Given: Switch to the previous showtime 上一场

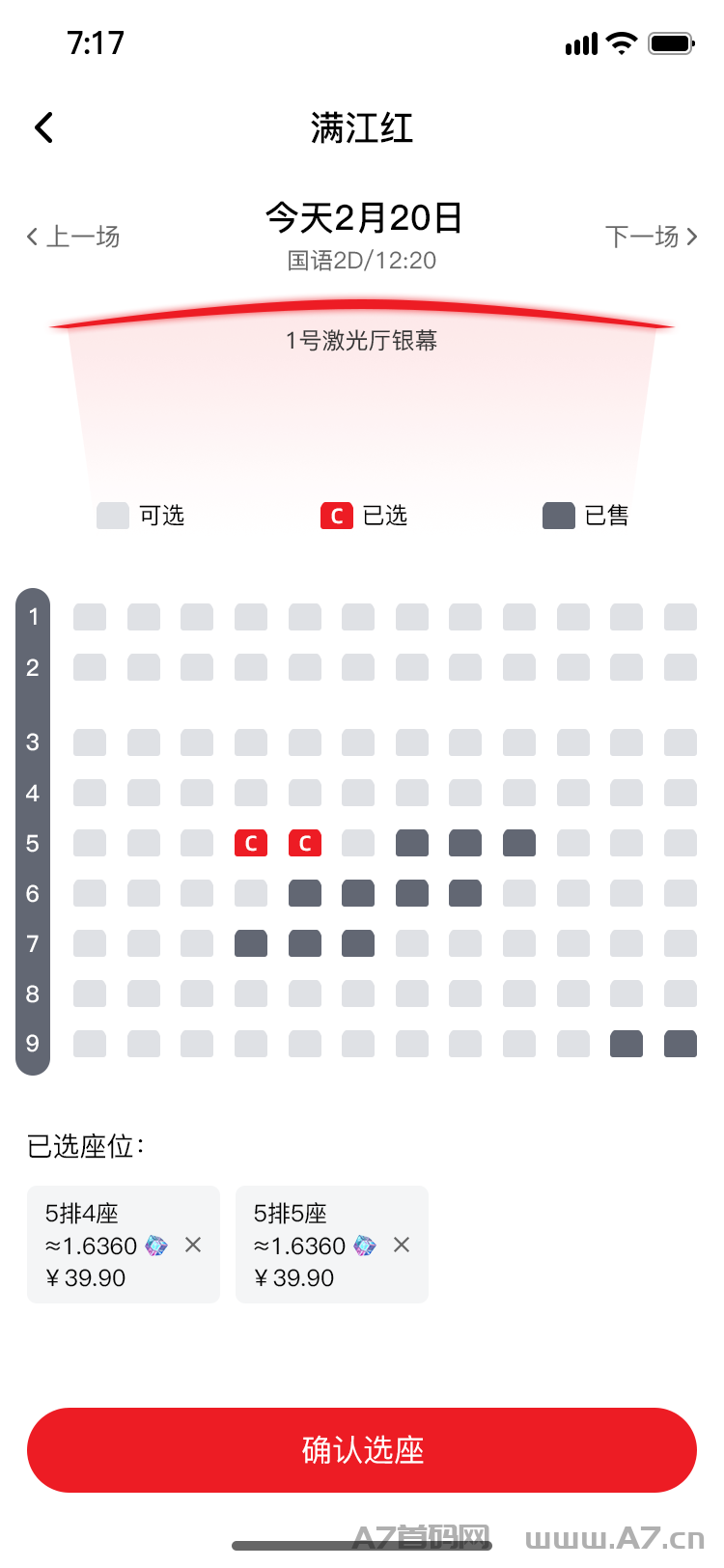Looking at the screenshot, I should 74,237.
